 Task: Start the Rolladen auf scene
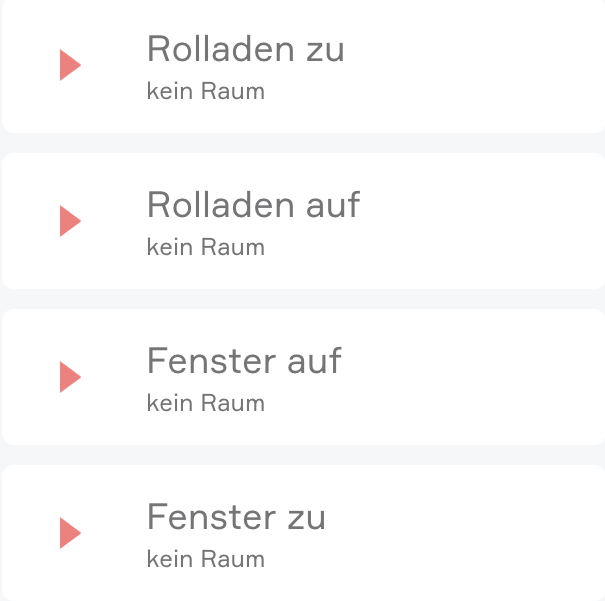pos(69,221)
